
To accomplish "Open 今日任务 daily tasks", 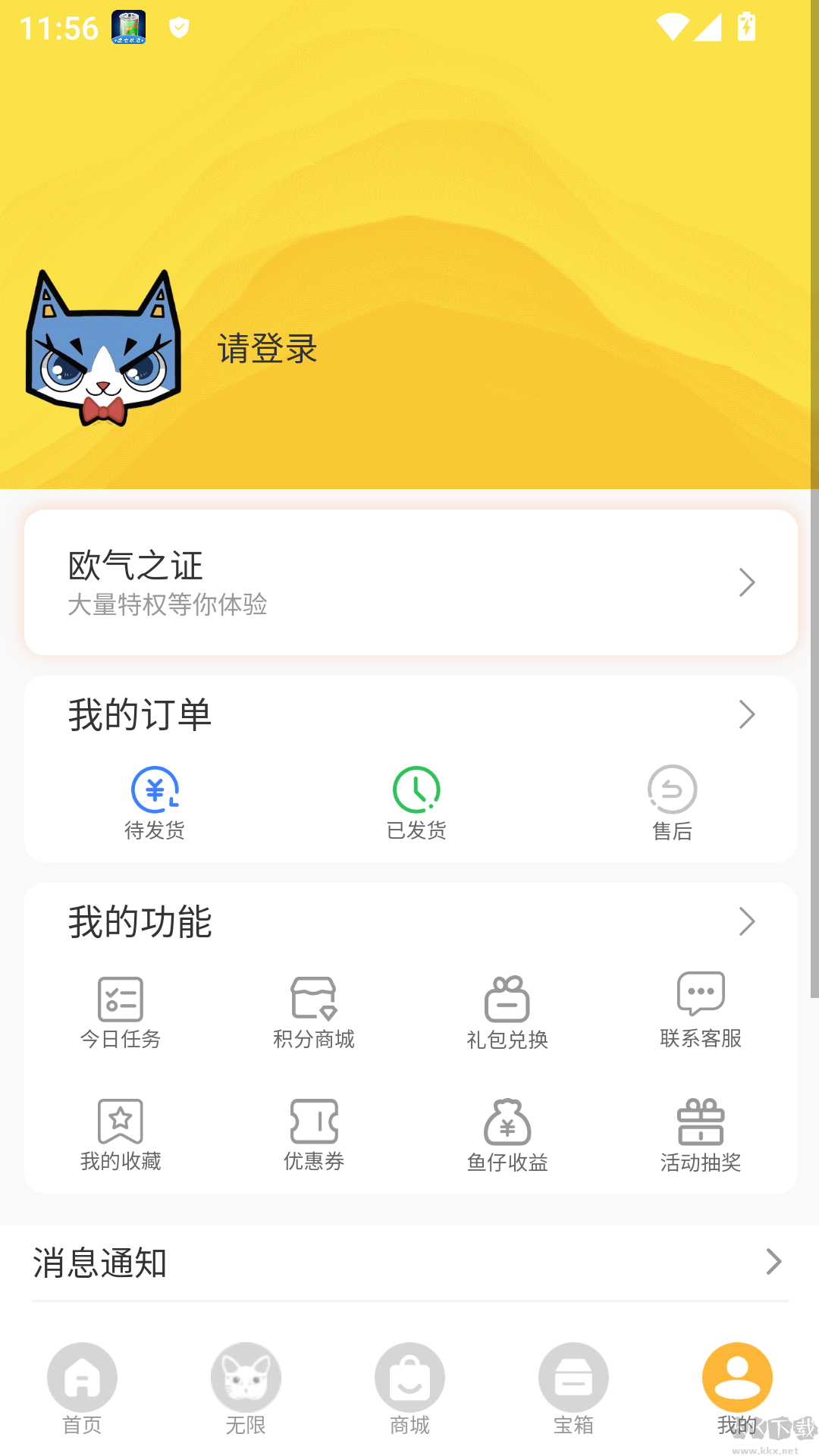I will coord(121,1012).
